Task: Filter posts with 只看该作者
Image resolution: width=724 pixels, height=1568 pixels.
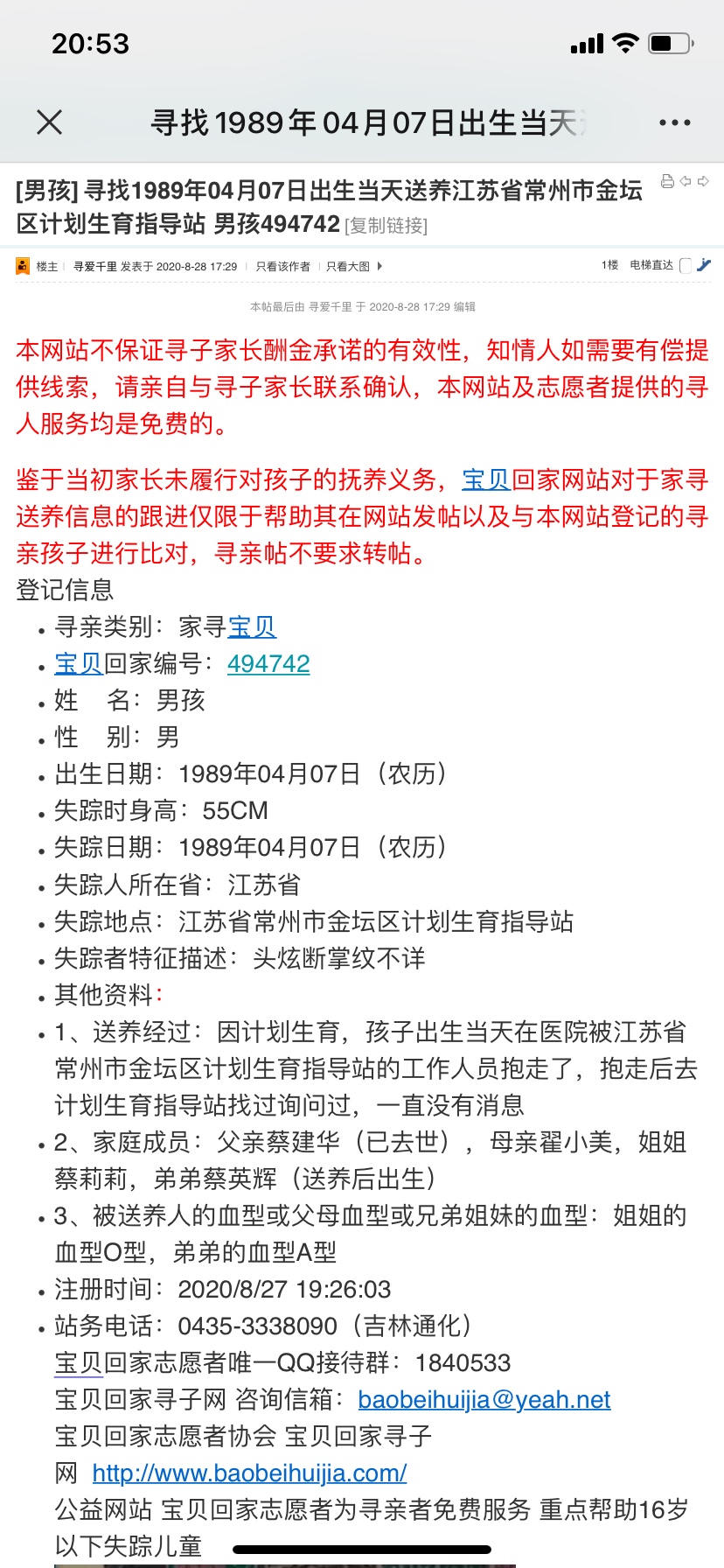Action: [x=282, y=267]
